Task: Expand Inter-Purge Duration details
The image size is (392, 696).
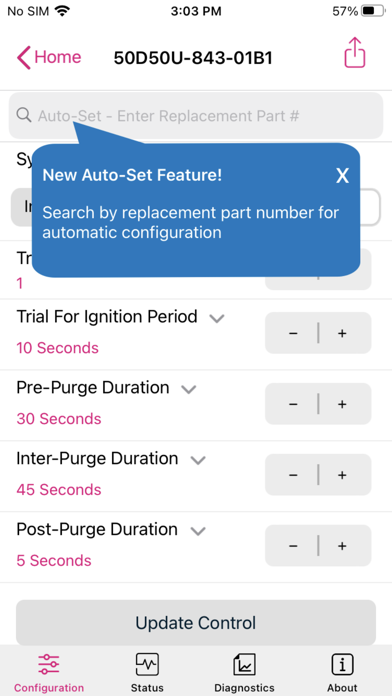Action: pyautogui.click(x=198, y=460)
